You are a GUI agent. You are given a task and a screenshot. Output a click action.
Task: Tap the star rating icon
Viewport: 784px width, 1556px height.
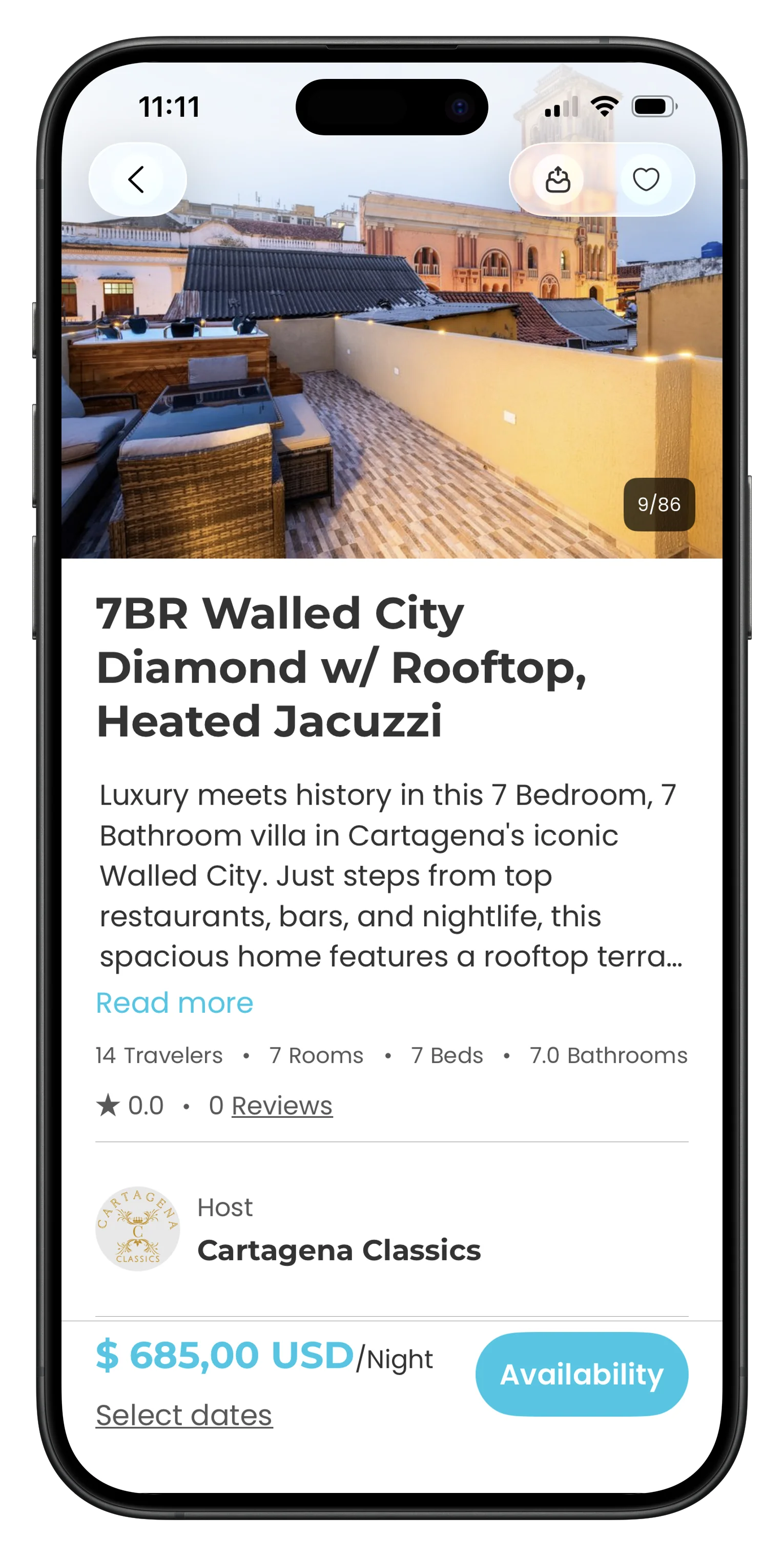(108, 1105)
